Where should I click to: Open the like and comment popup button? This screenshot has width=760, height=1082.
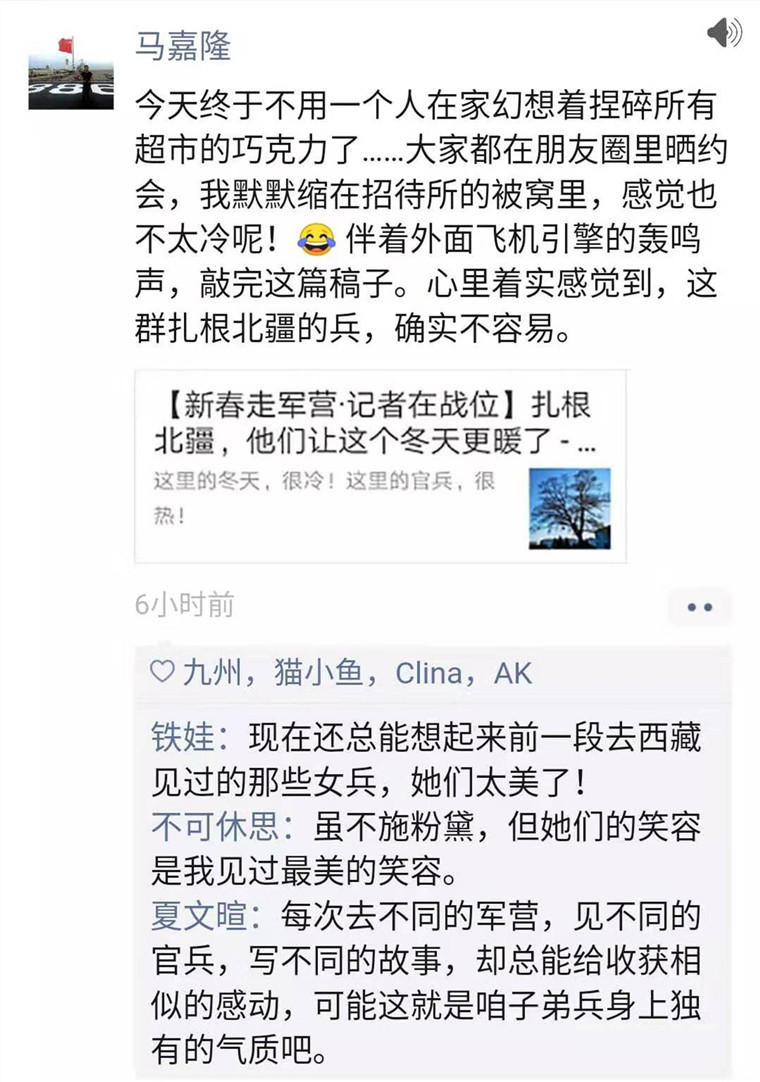(x=699, y=607)
